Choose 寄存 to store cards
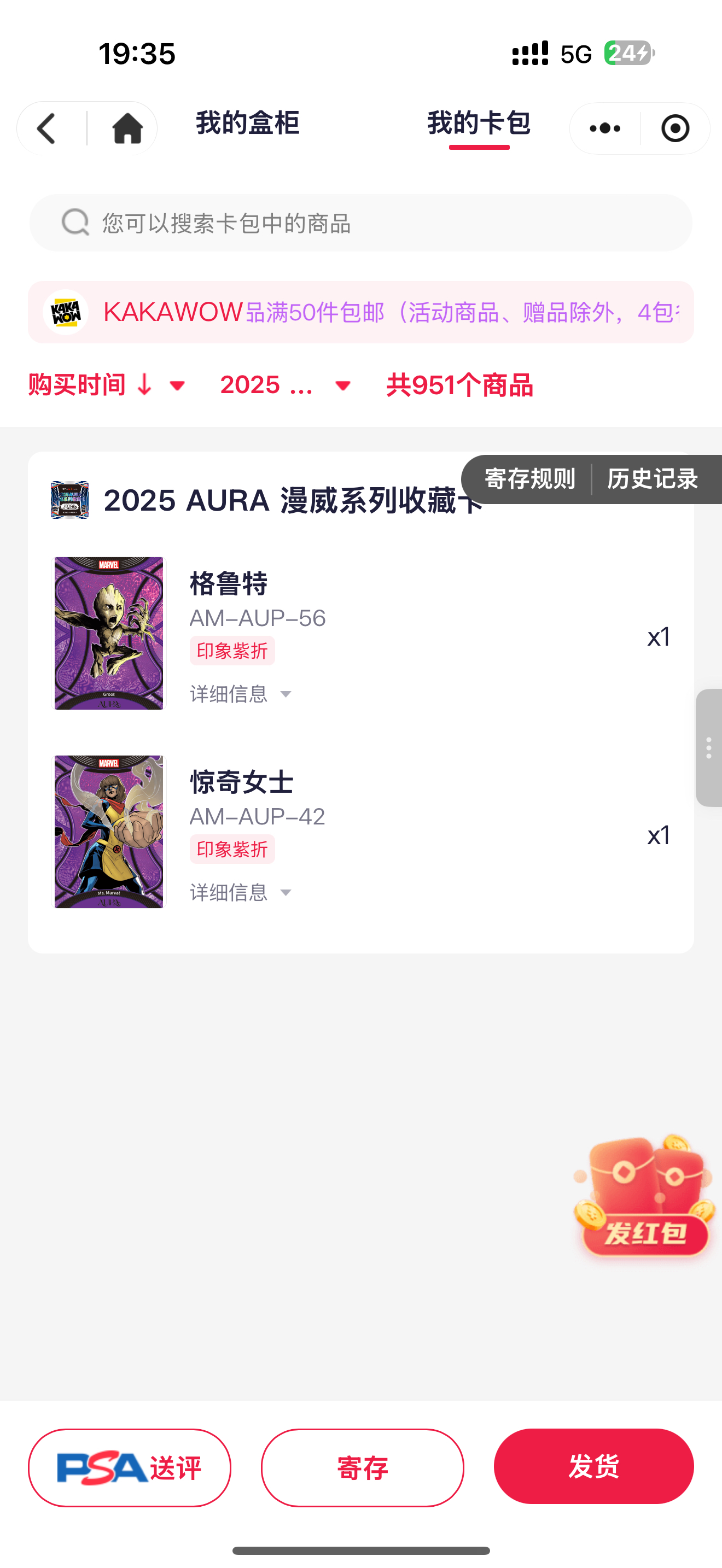The height and width of the screenshot is (1568, 722). pos(362,1467)
